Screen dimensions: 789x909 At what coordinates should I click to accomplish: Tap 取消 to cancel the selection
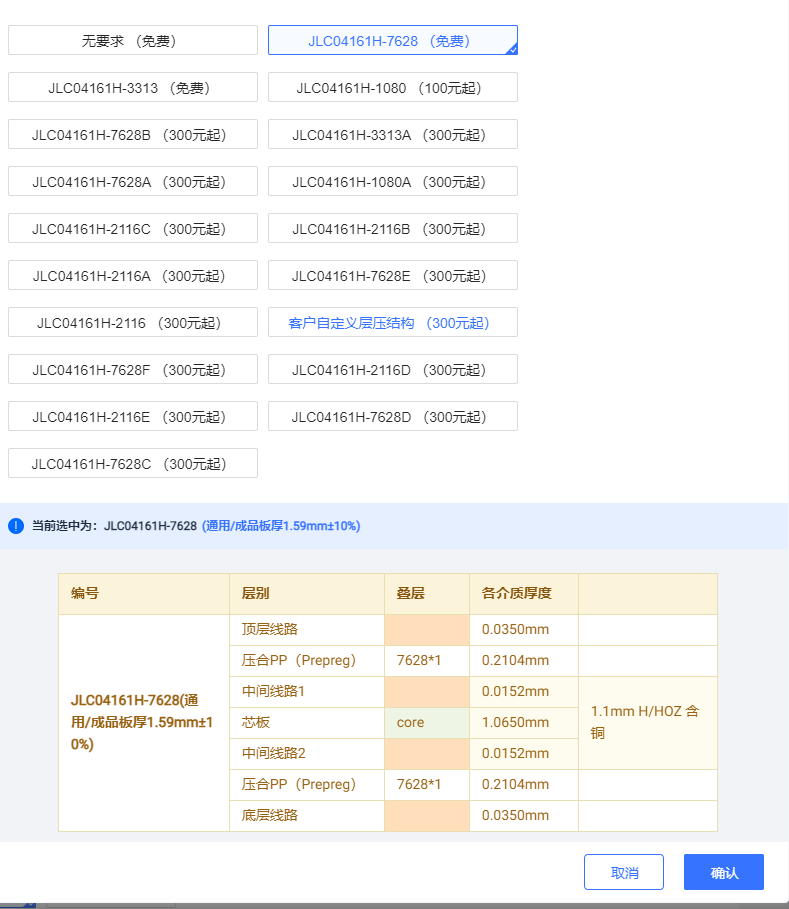click(x=624, y=872)
